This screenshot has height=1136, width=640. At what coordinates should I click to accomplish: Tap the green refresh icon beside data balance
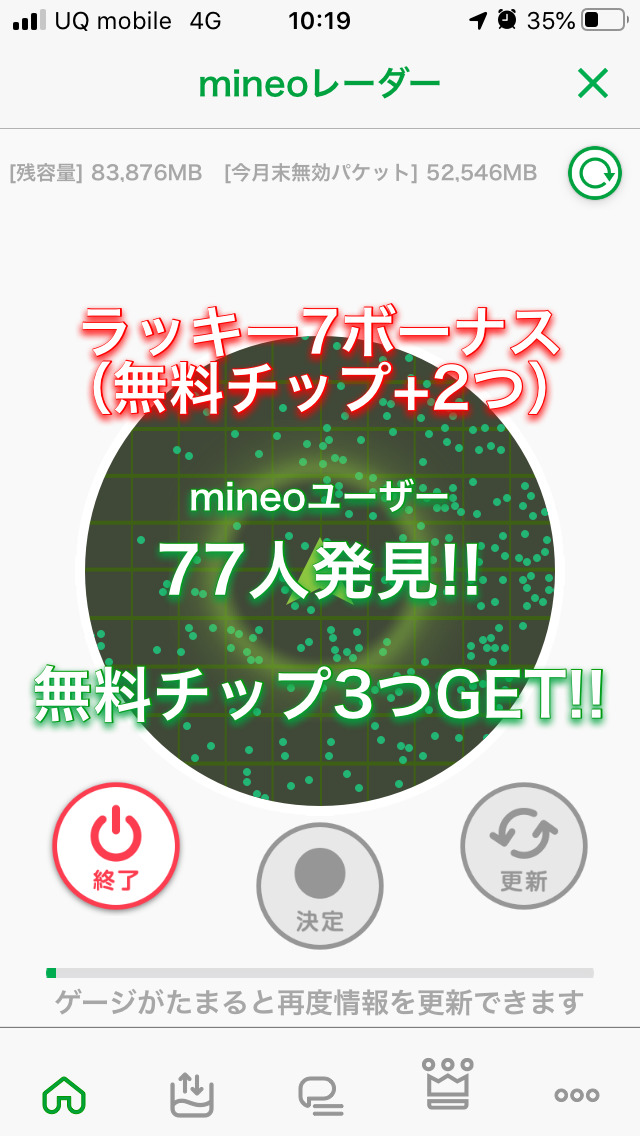tap(595, 175)
